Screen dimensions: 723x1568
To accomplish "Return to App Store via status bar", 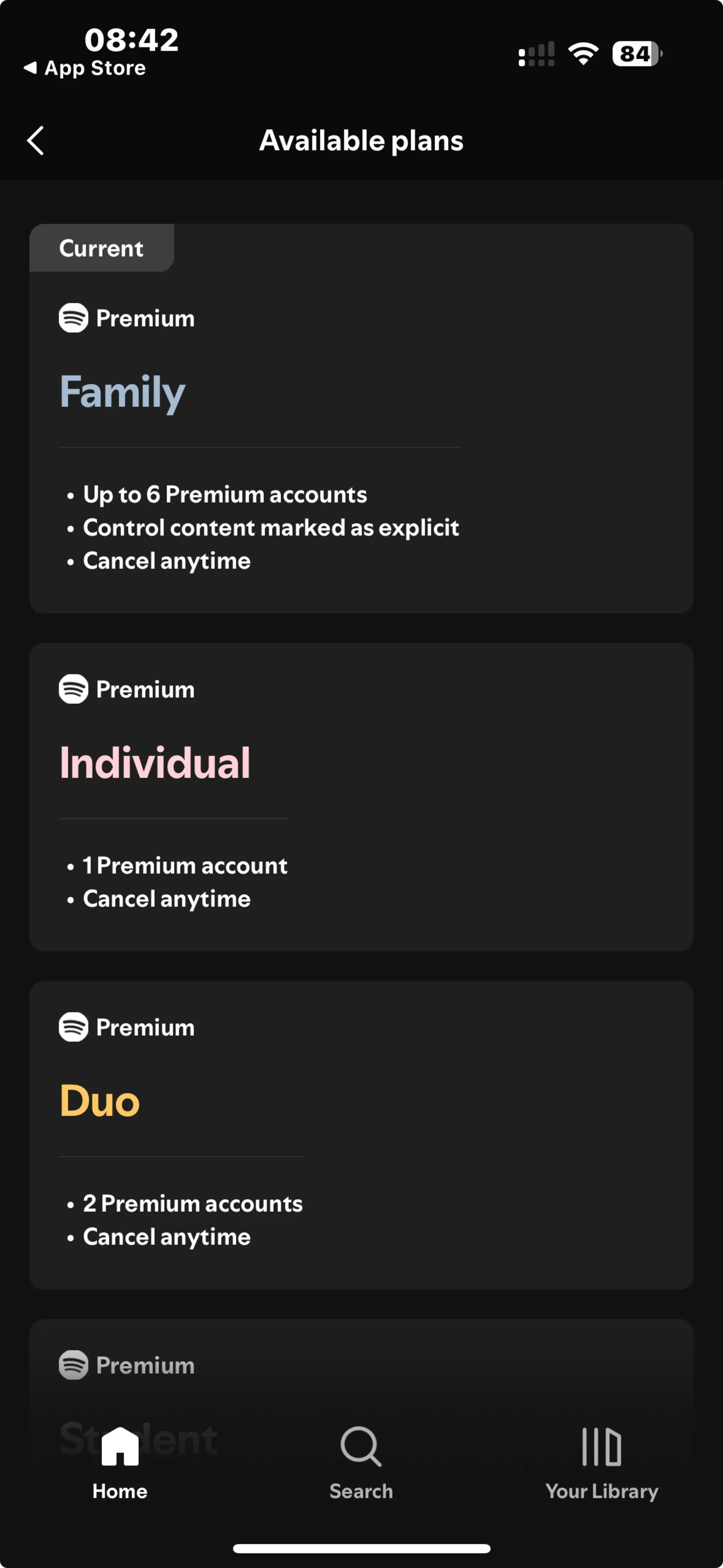I will (x=85, y=68).
